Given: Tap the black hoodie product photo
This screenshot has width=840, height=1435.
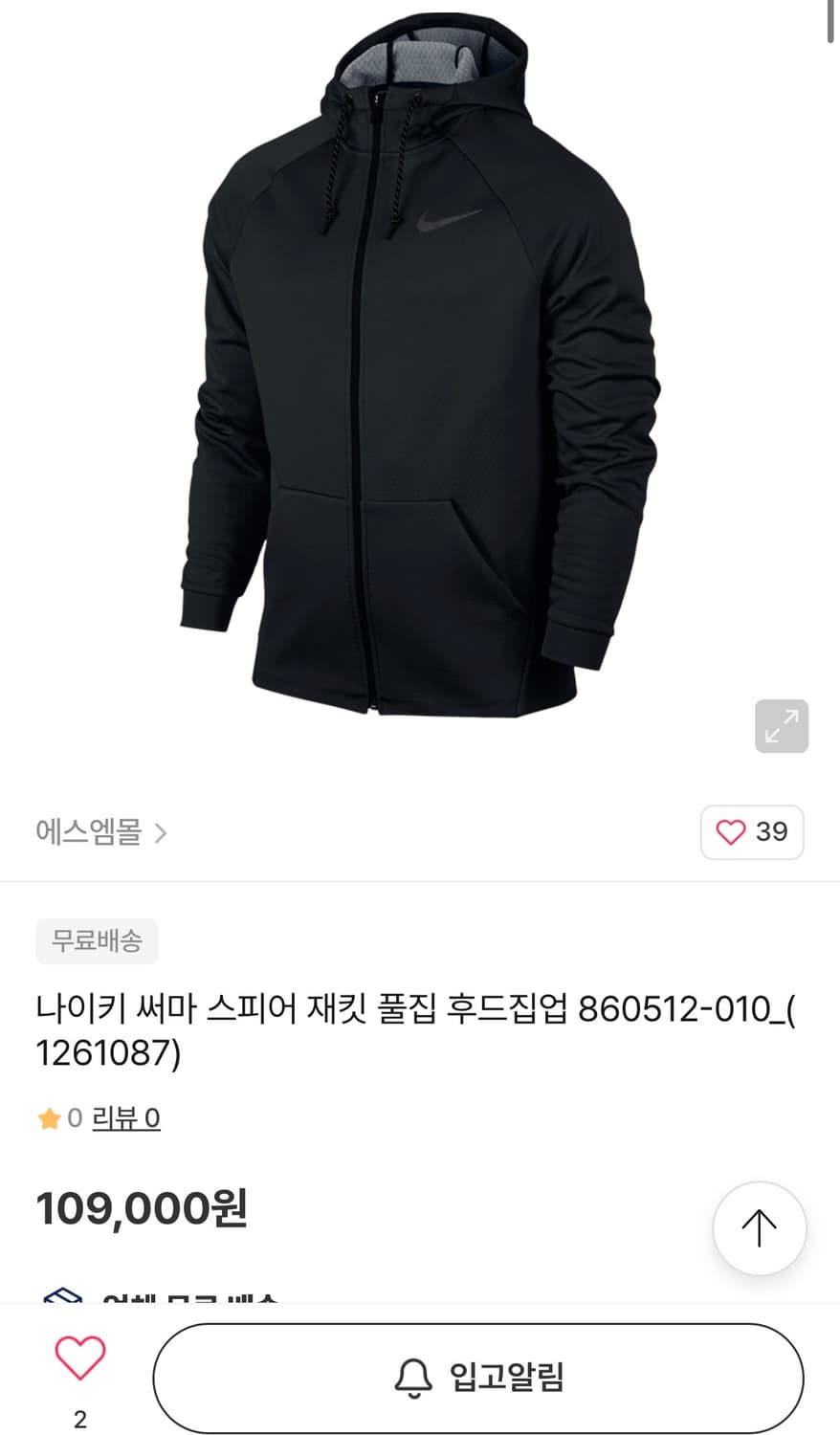Looking at the screenshot, I should (x=421, y=383).
